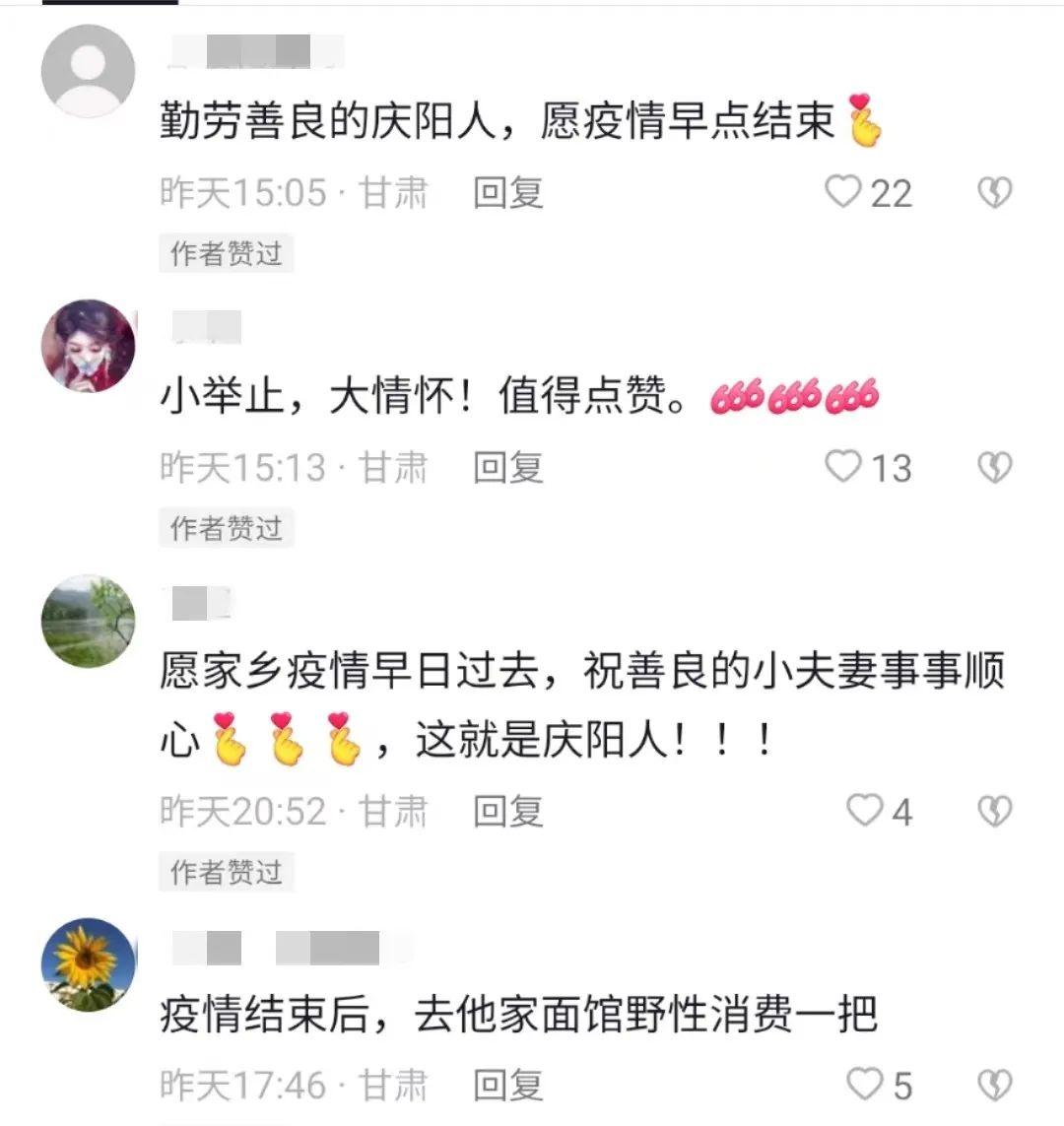
Task: Tap the timestamp 昨天20:52 · 甘肃
Action: coord(291,812)
